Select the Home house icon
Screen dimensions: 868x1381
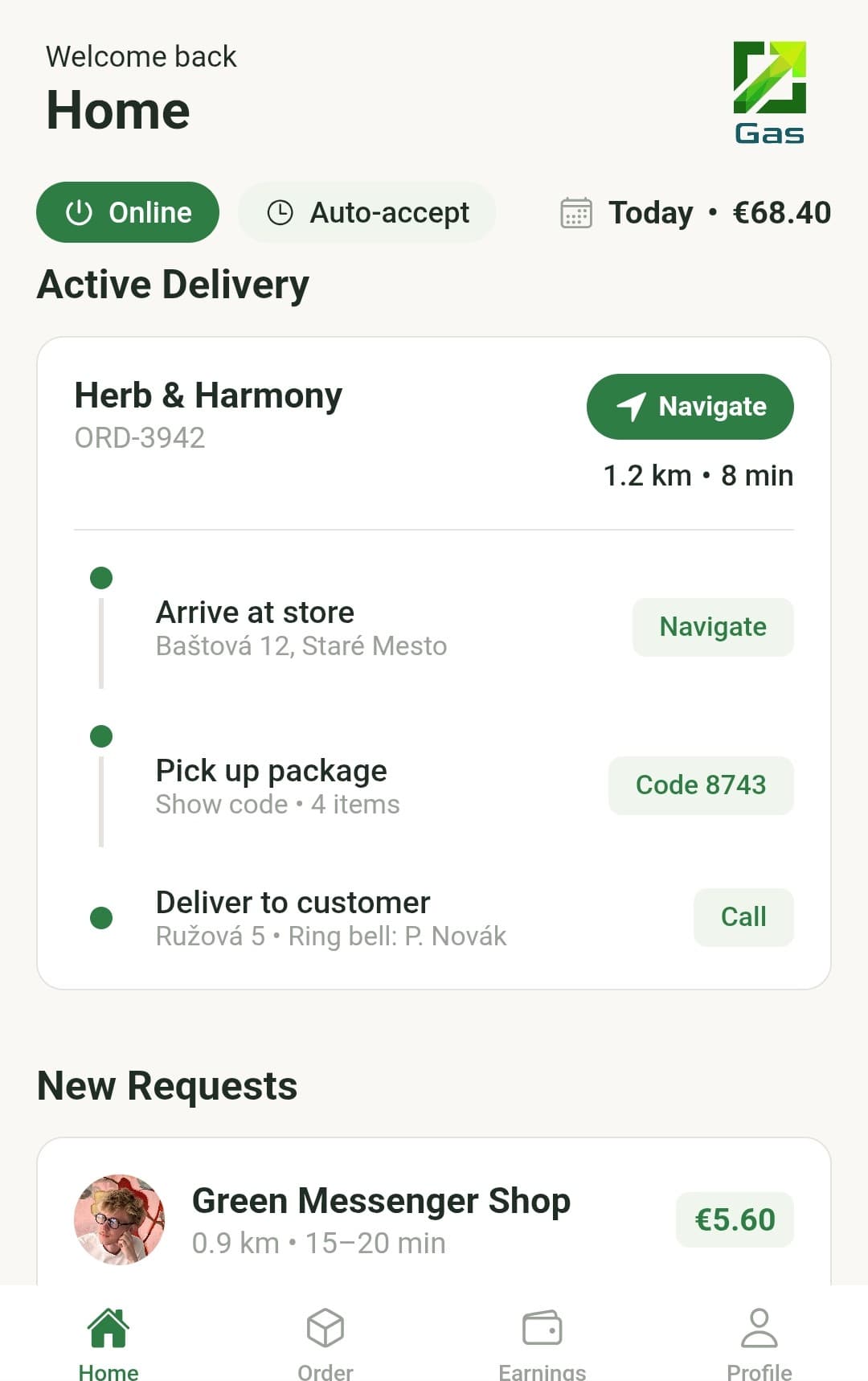(x=107, y=1326)
